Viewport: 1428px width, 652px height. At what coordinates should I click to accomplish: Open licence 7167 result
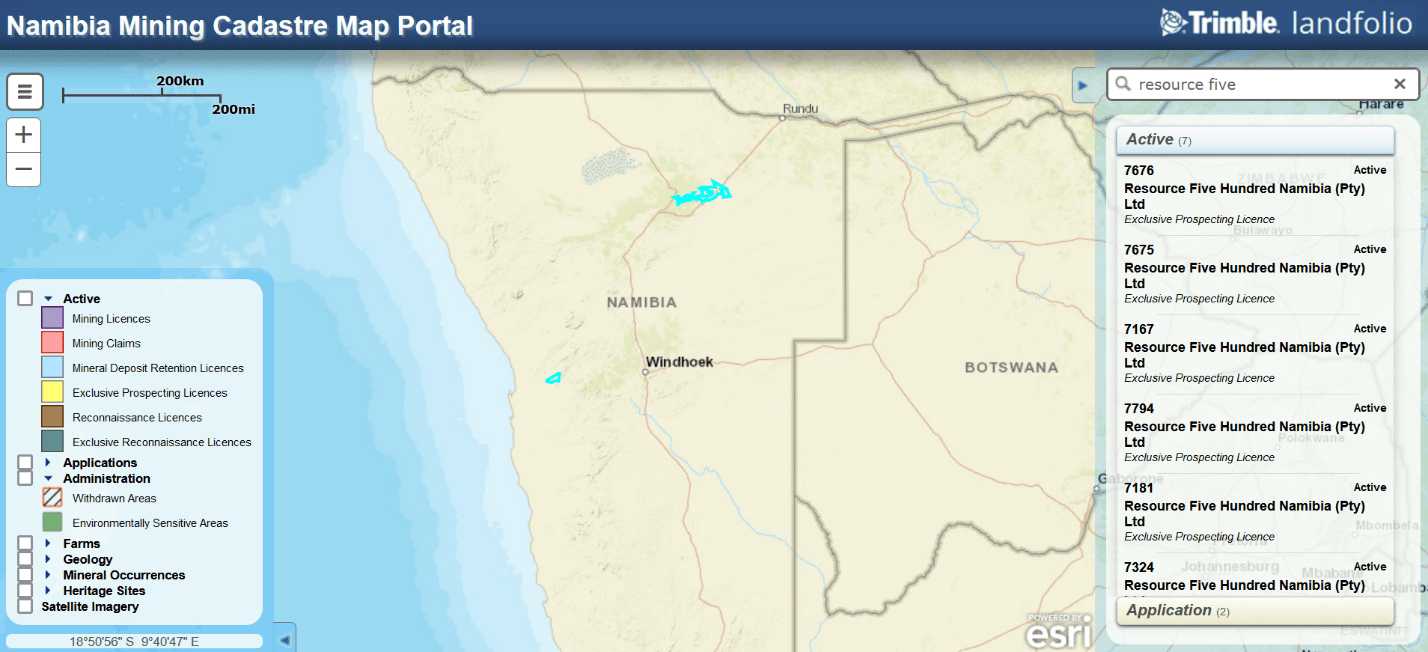click(1244, 354)
